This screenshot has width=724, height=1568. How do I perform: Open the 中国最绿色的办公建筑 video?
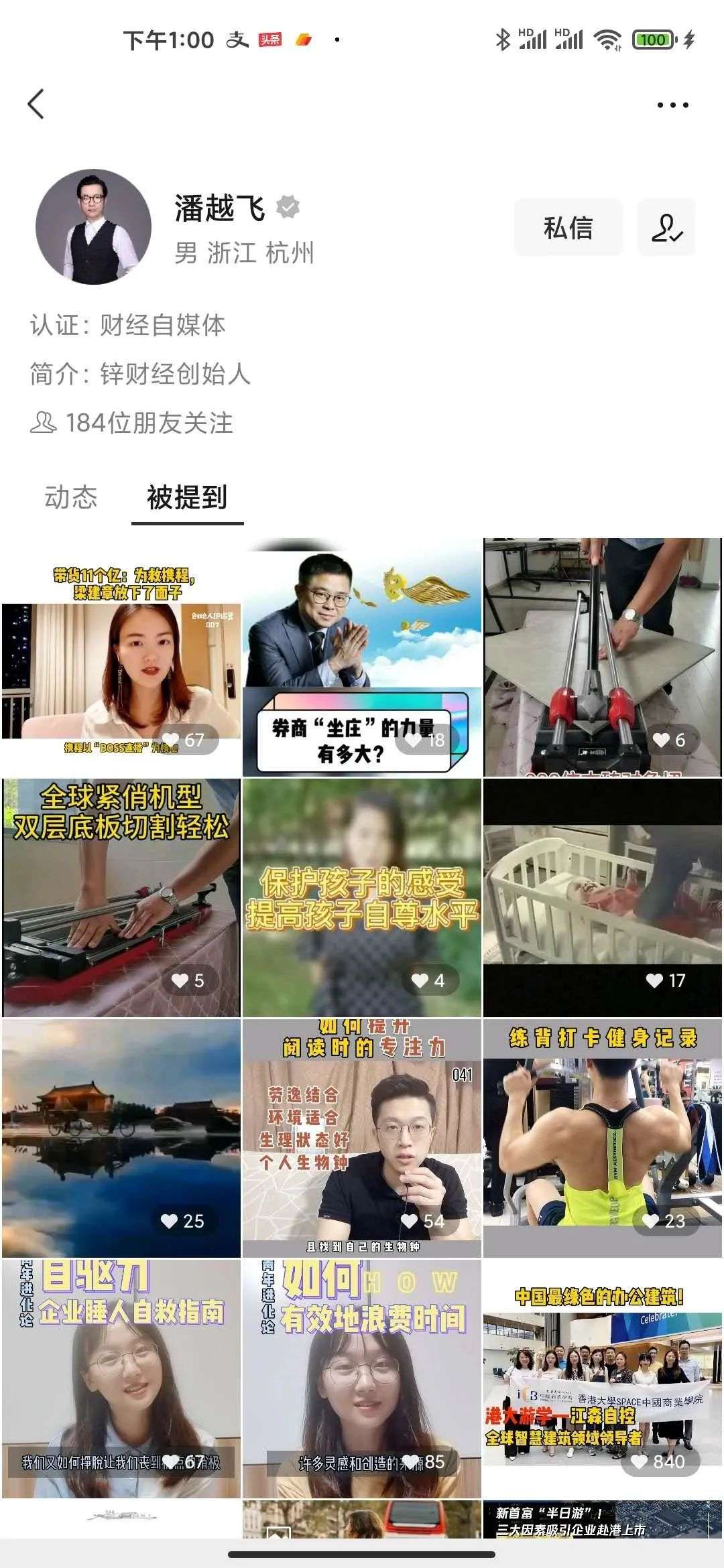coord(603,1378)
